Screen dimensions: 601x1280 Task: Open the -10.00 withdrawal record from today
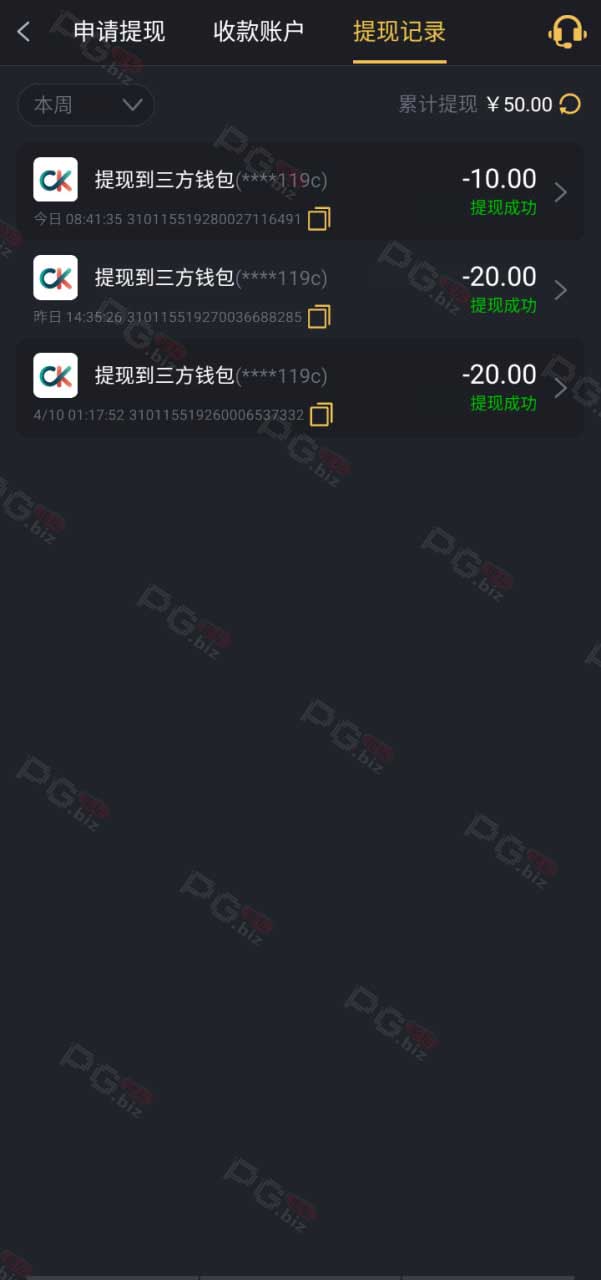point(299,191)
